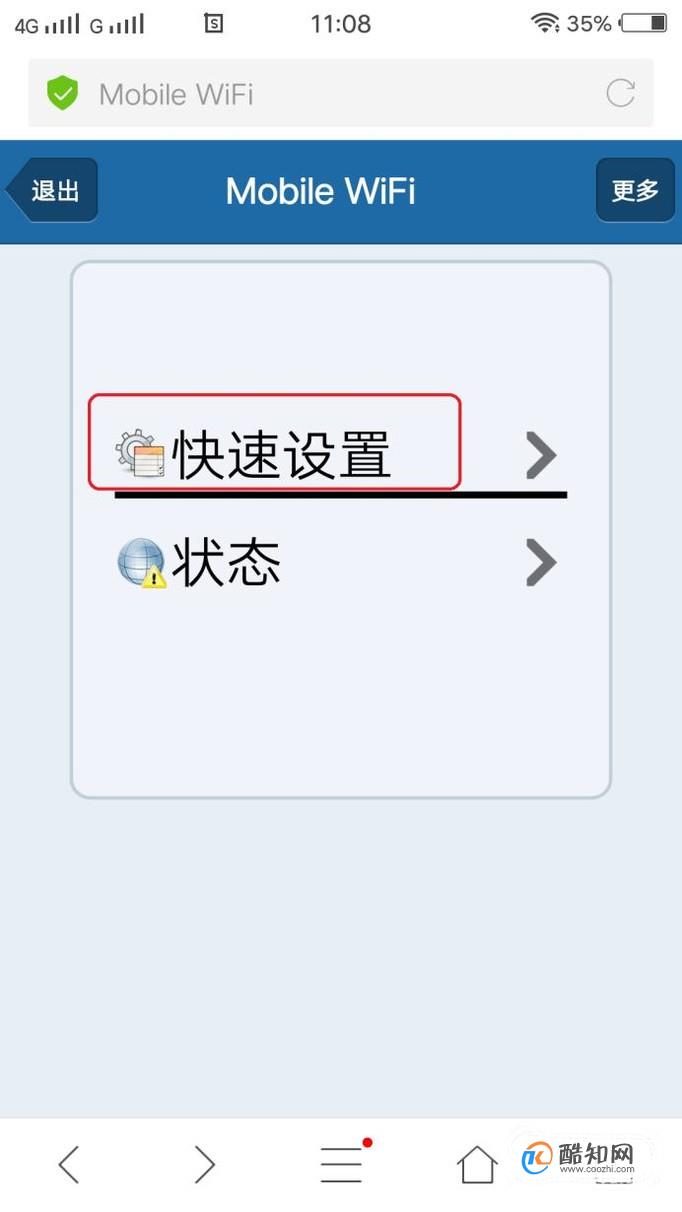This screenshot has height=1212, width=682.
Task: Tap the 退出 button to exit
Action: pos(53,190)
